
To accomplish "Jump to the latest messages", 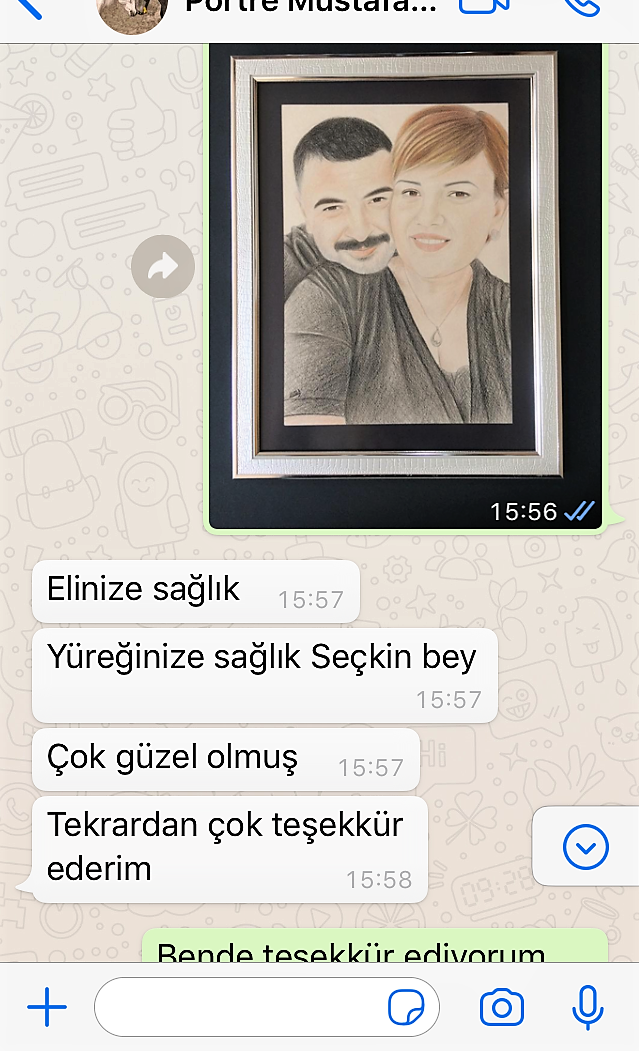I will [586, 848].
